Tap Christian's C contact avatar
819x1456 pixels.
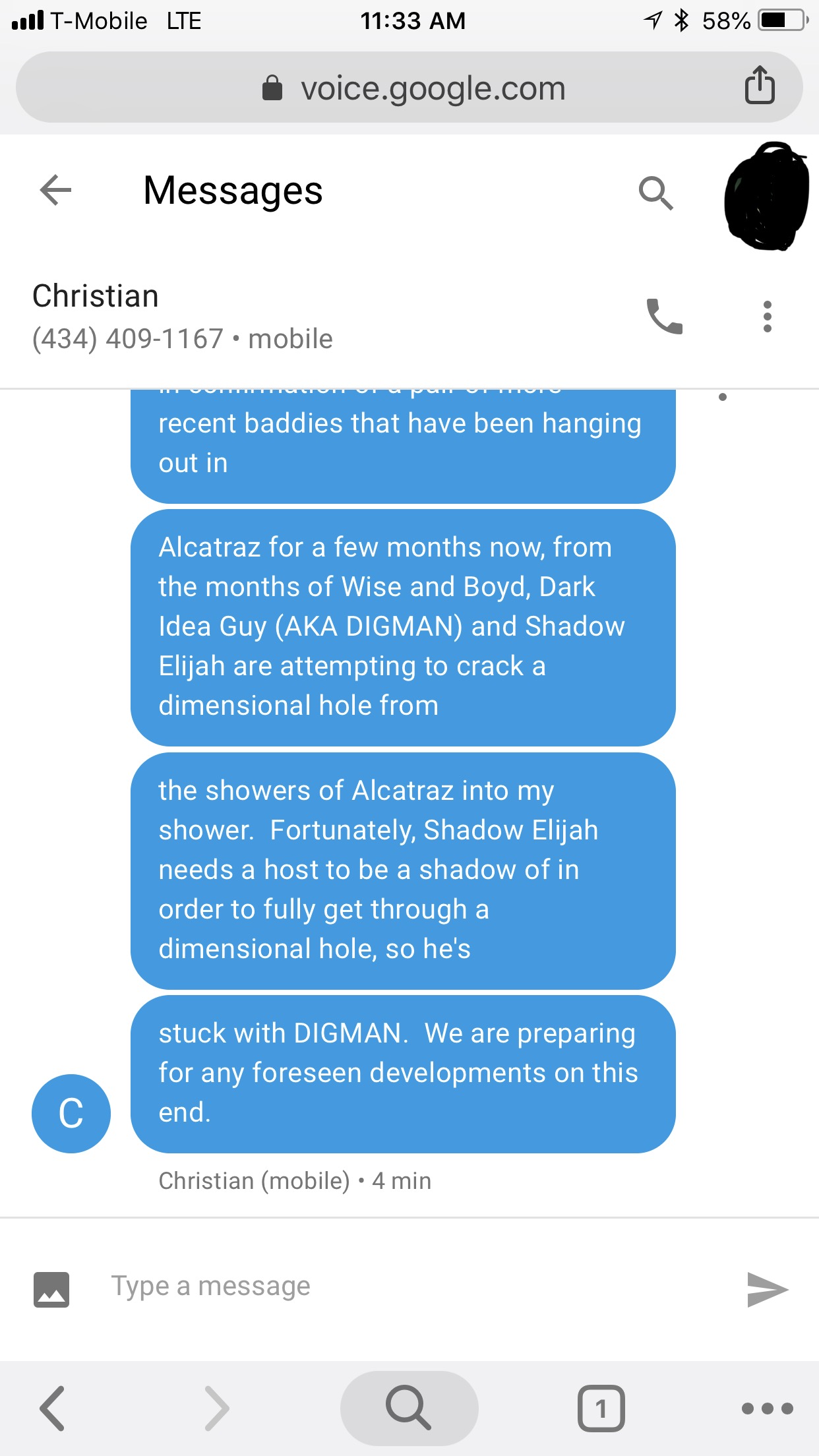point(71,1114)
